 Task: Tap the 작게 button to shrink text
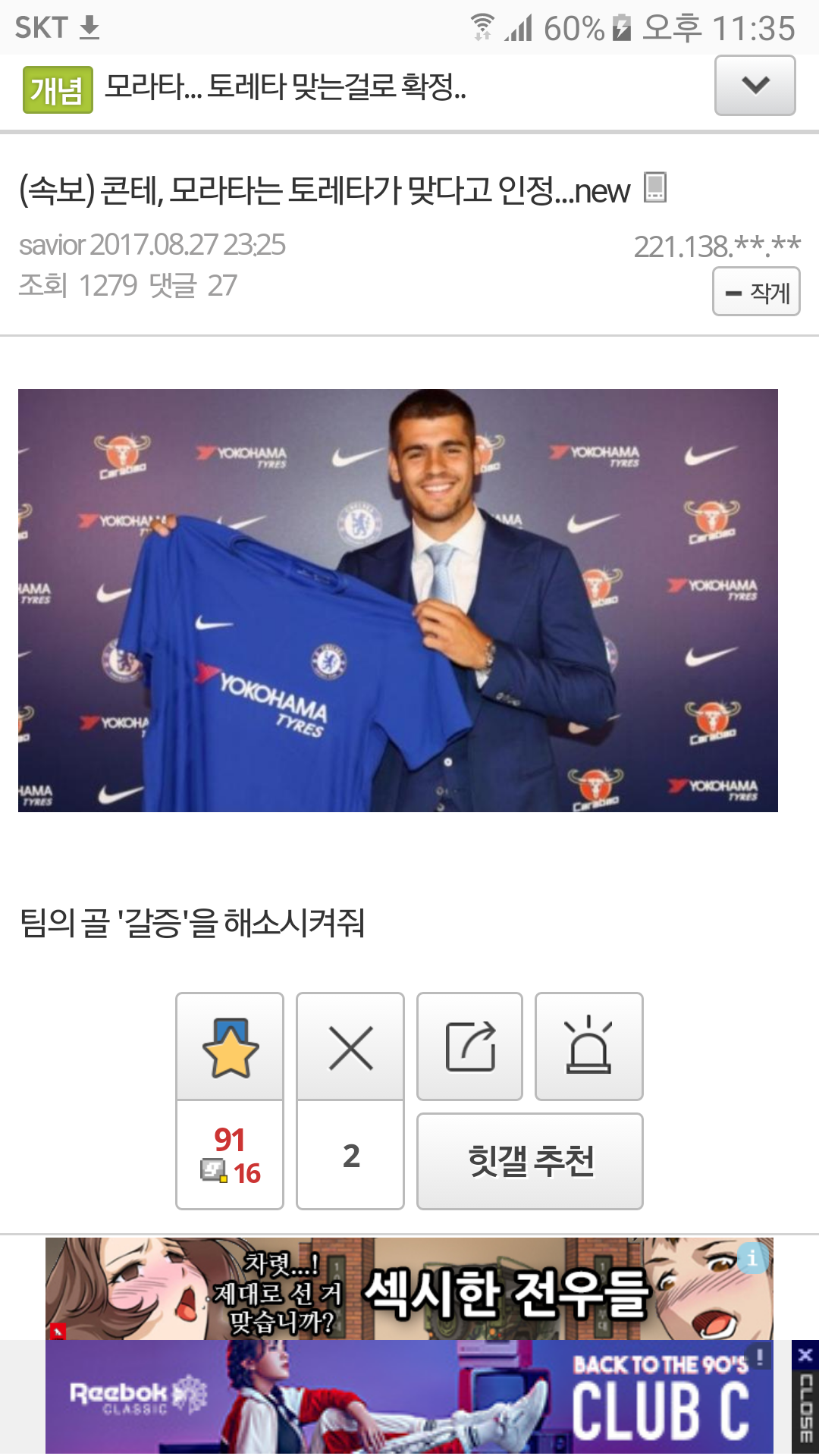coord(756,292)
